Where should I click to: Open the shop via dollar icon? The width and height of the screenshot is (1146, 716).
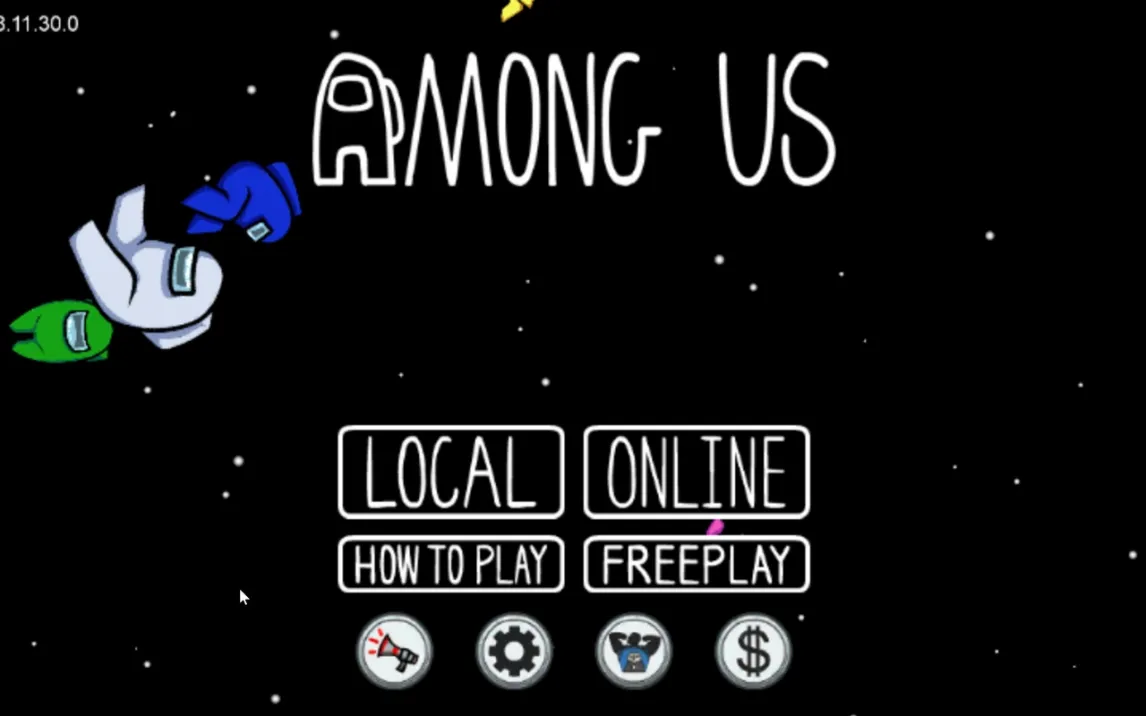click(753, 652)
